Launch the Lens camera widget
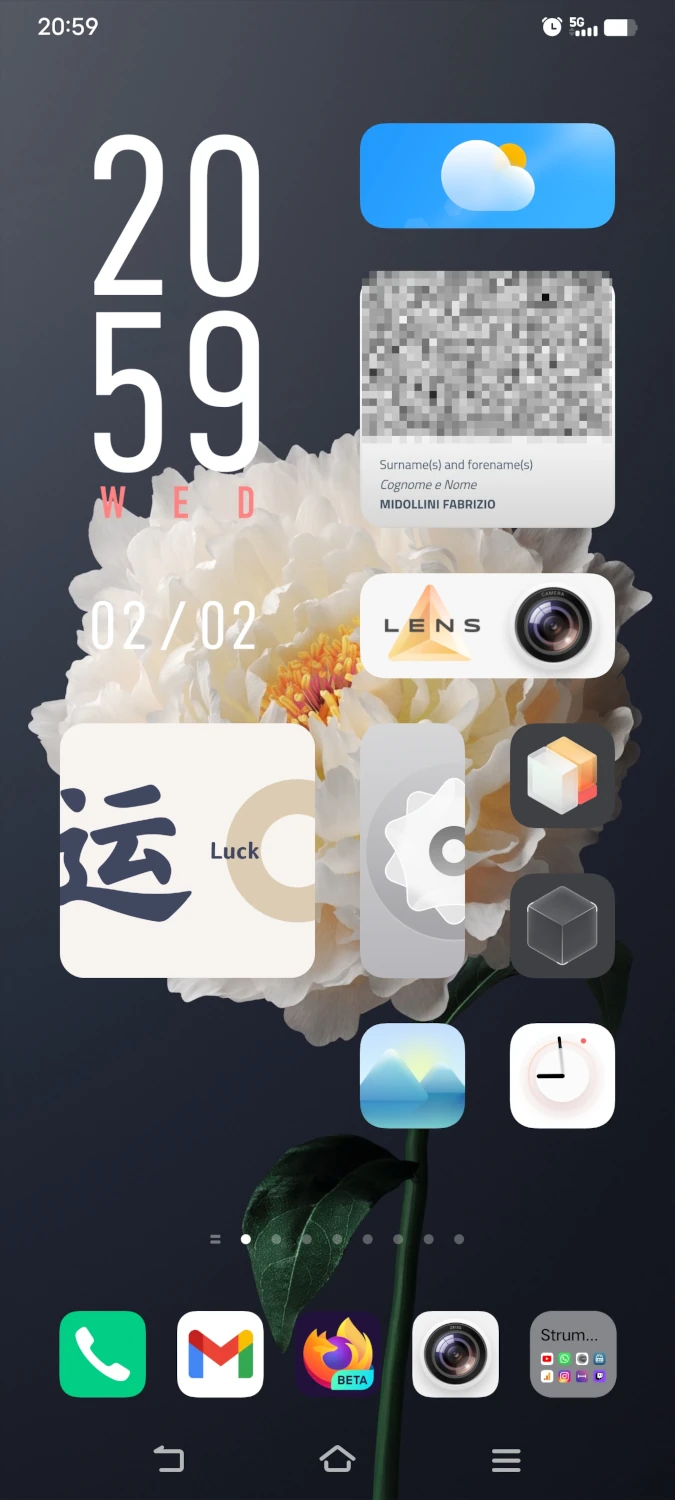This screenshot has height=1500, width=675. pyautogui.click(x=487, y=626)
